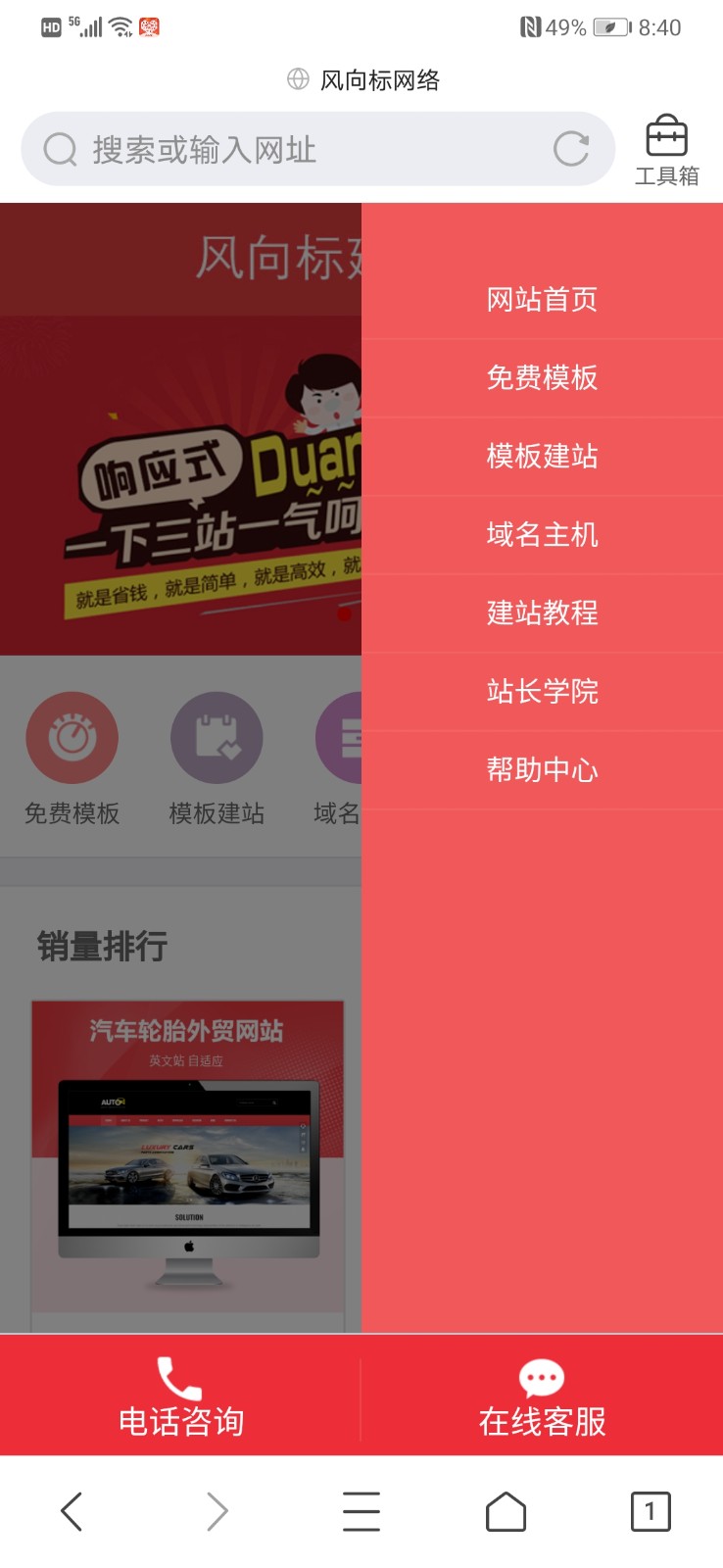
Task: Open the tabs switcher showing 1
Action: coord(650,1511)
